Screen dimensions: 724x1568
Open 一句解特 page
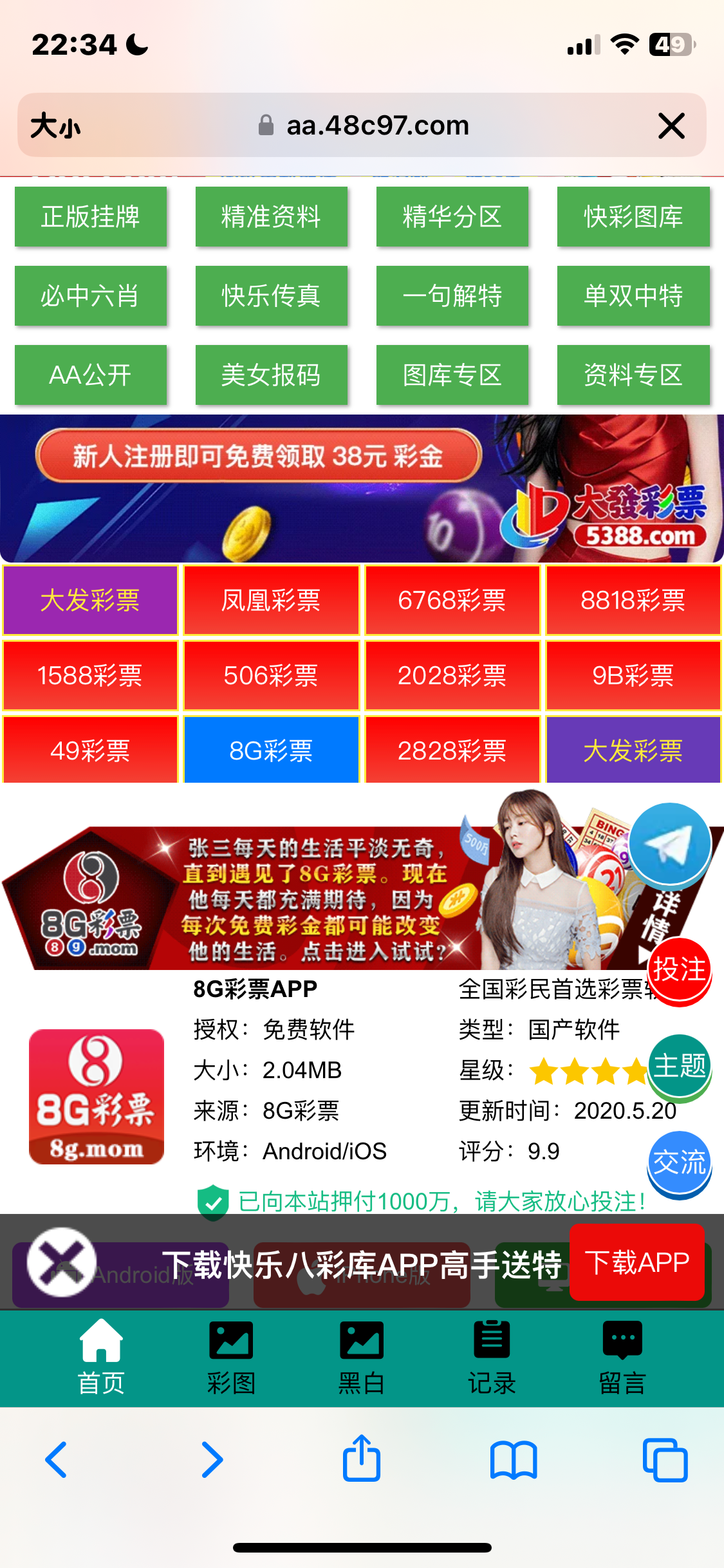(x=452, y=296)
